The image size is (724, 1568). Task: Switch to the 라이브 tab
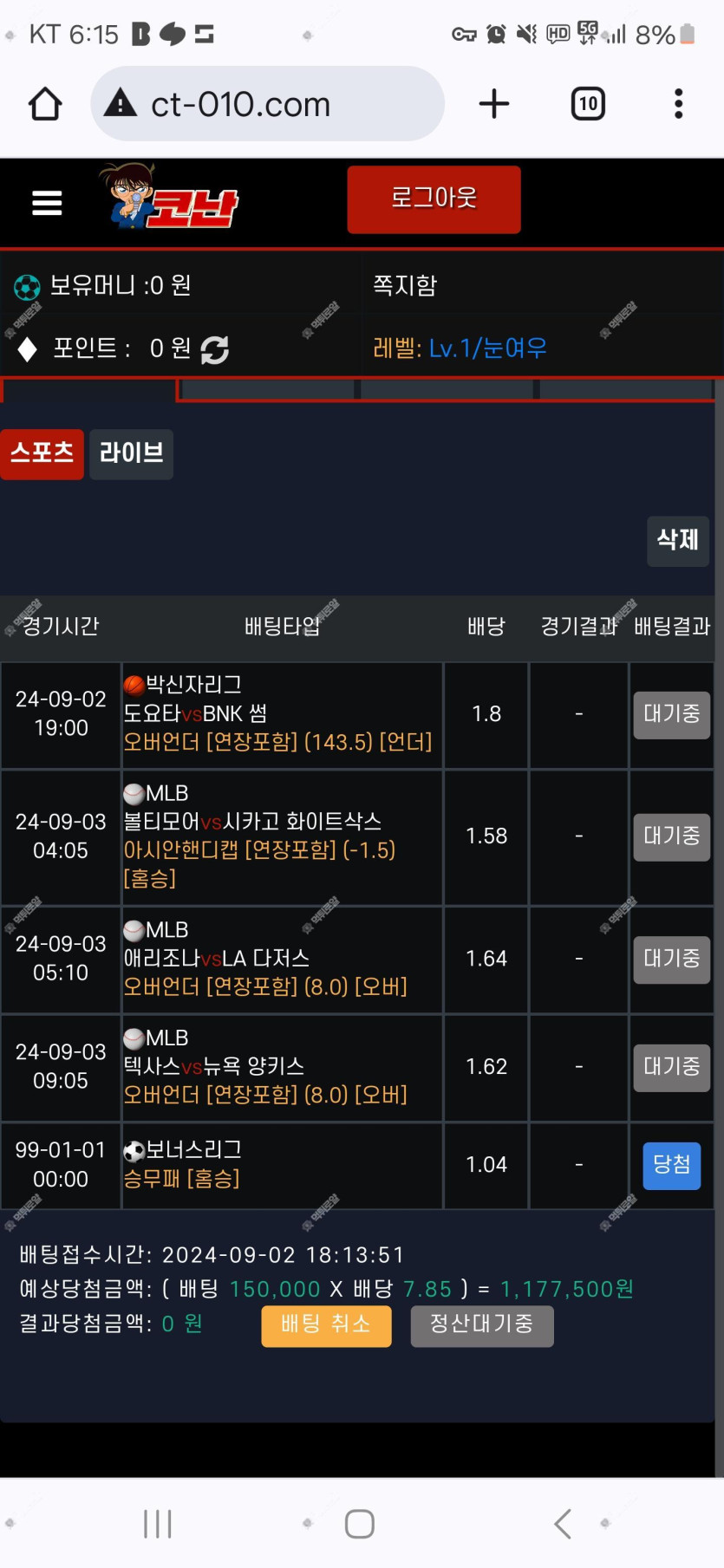[x=131, y=453]
